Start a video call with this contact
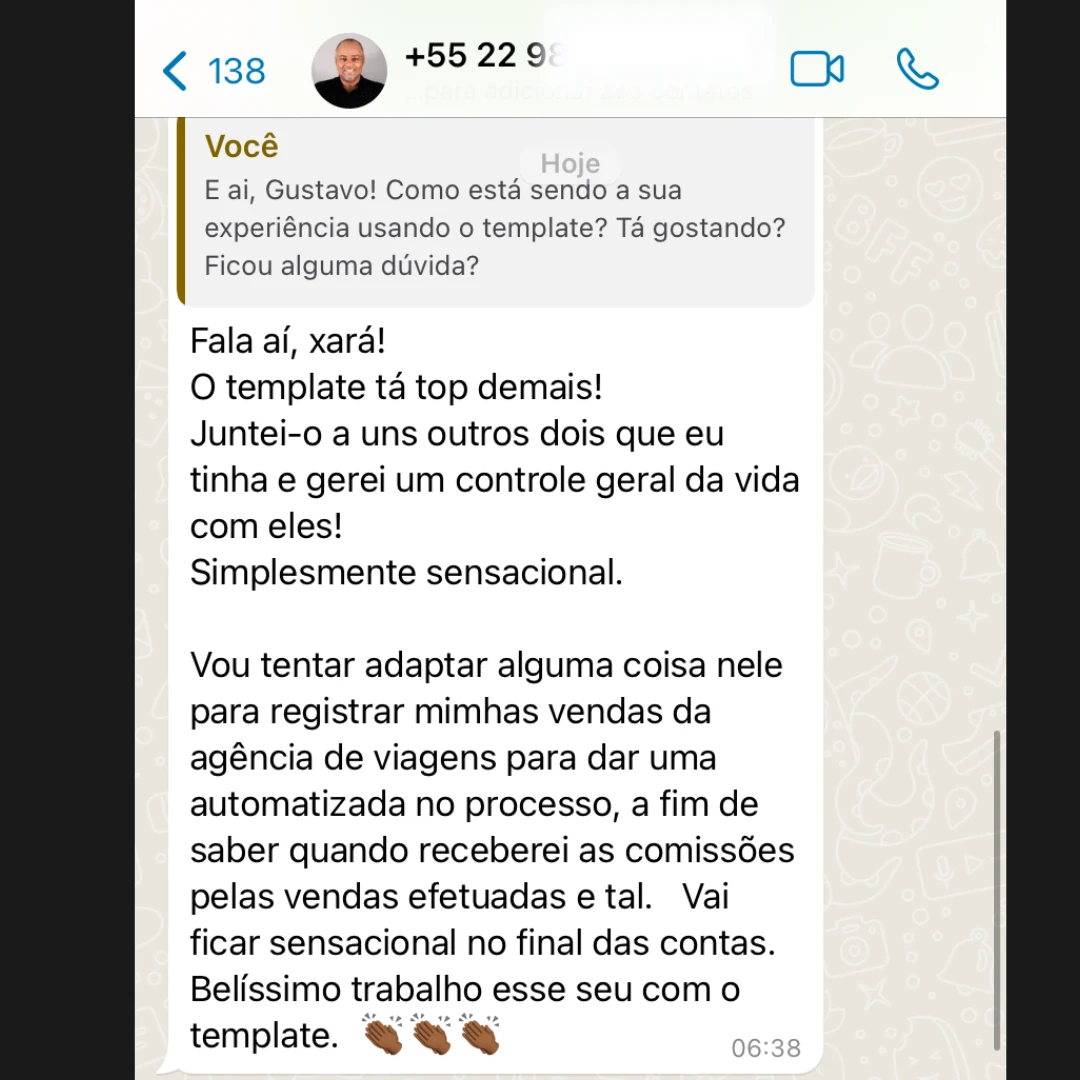Viewport: 1080px width, 1080px height. [817, 69]
